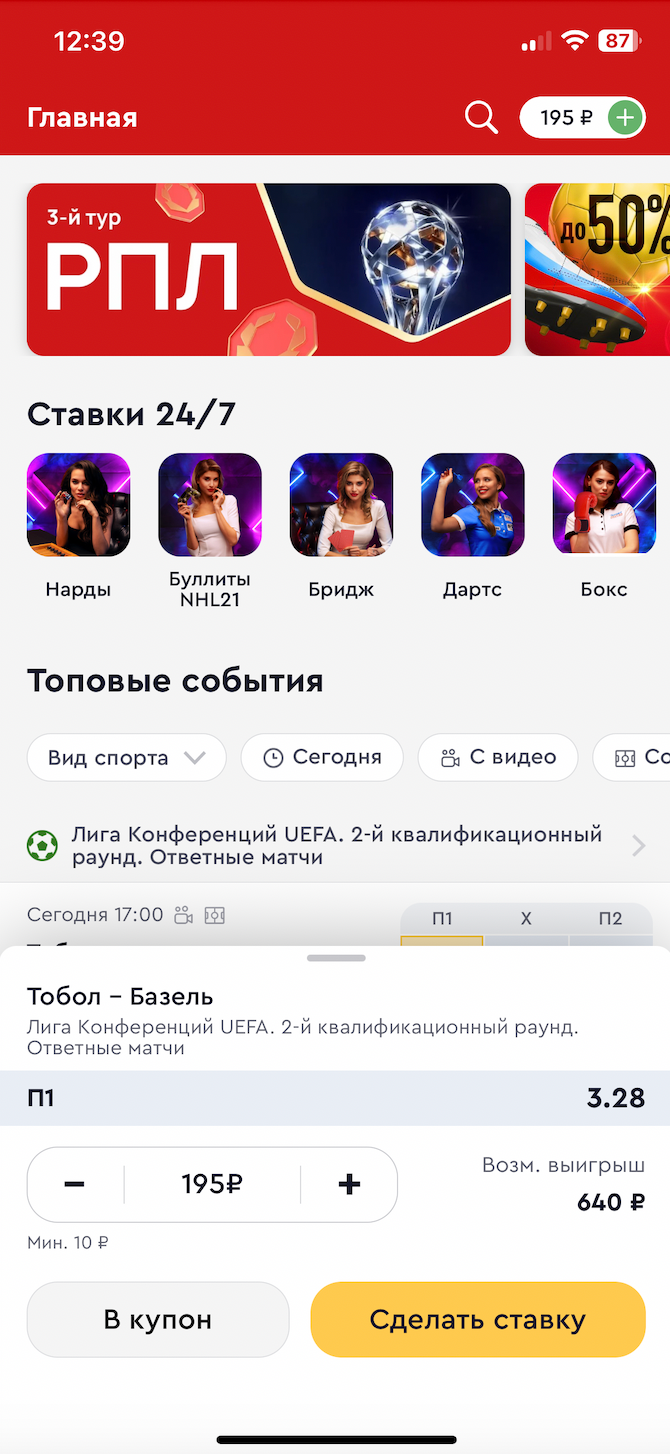Viewport: 670px width, 1454px height.
Task: Decrease bet amount with minus
Action: [75, 1185]
